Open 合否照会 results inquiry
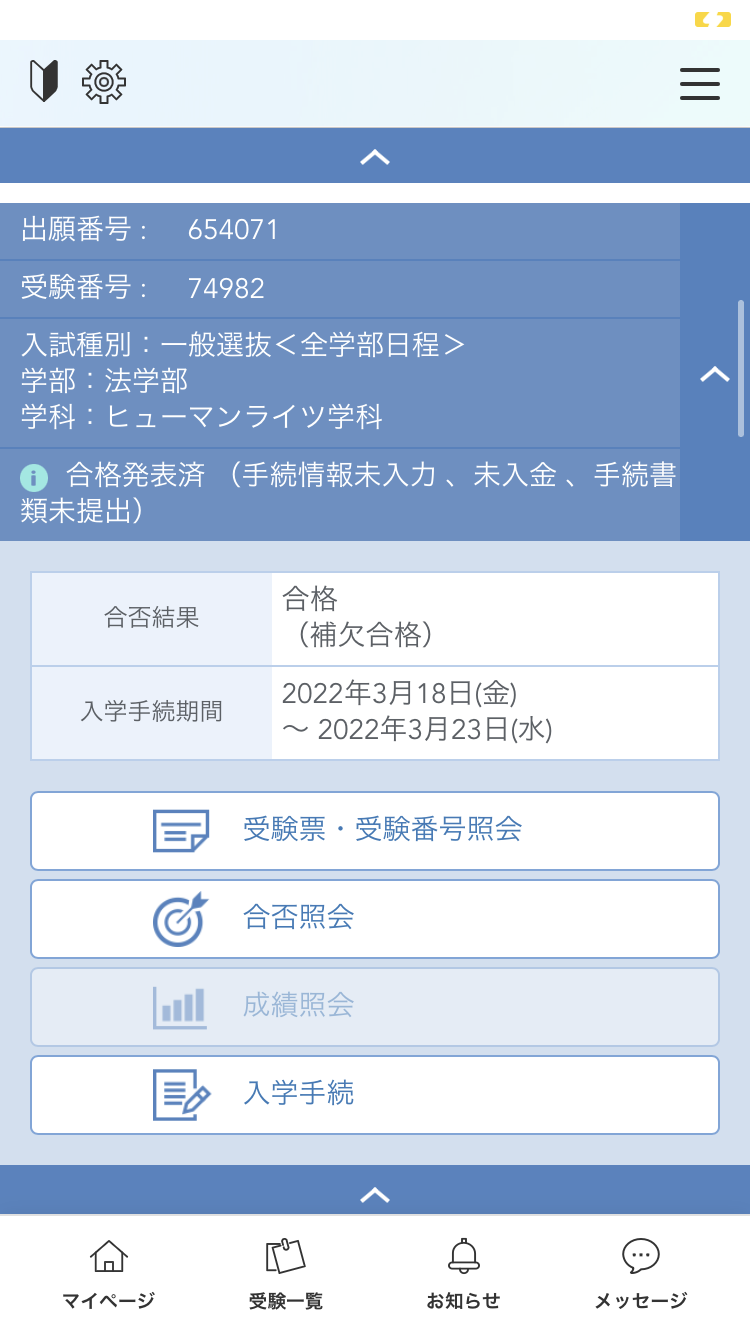 coord(375,918)
